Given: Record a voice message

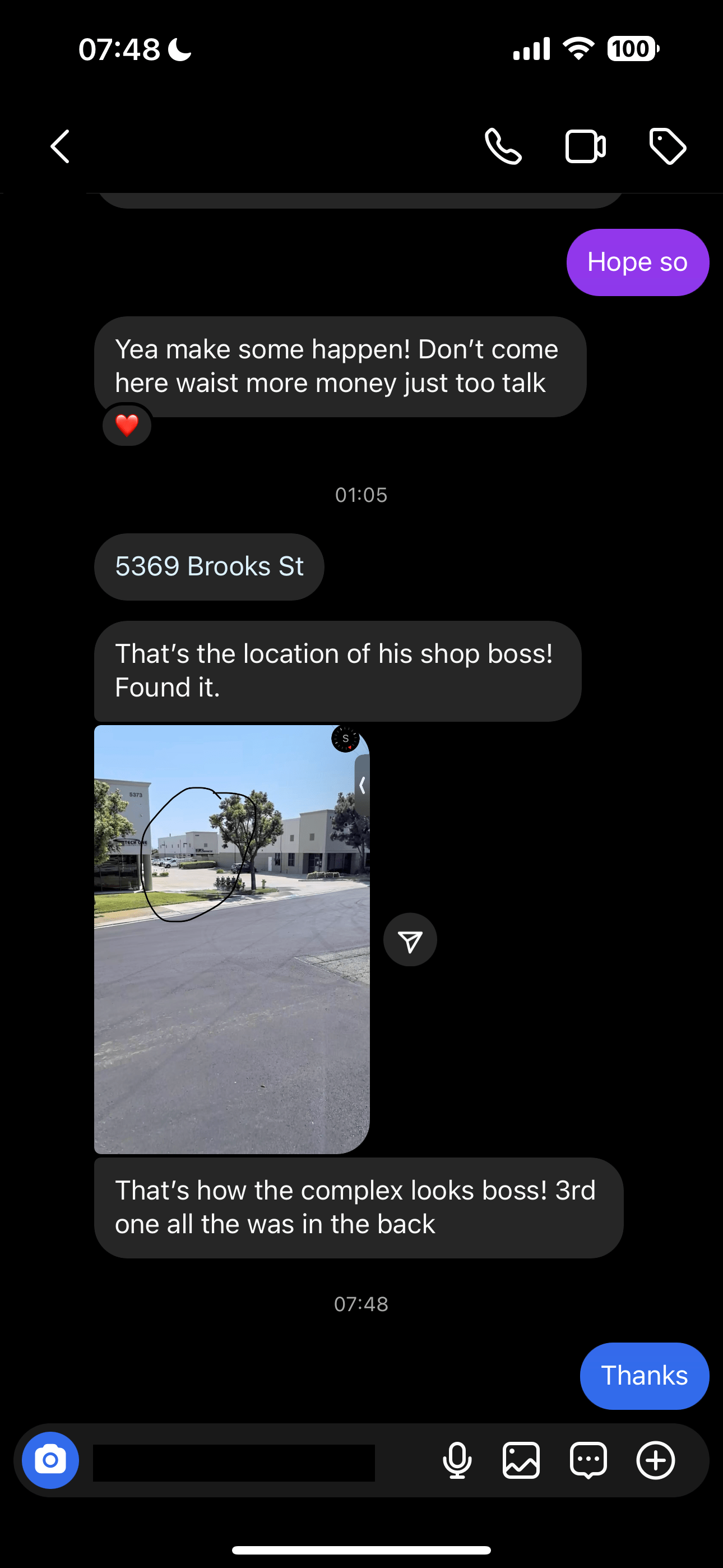Looking at the screenshot, I should point(457,1460).
